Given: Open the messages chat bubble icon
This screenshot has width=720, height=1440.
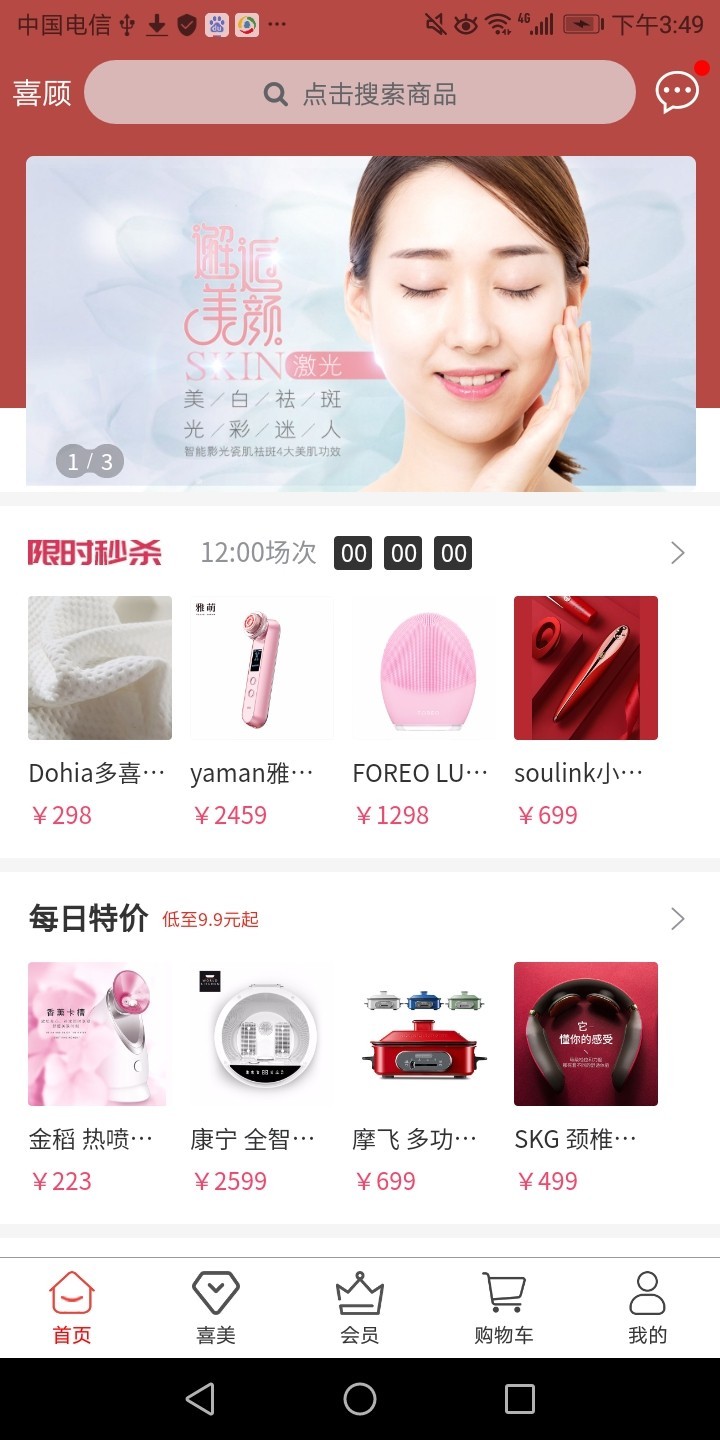Looking at the screenshot, I should coord(677,92).
